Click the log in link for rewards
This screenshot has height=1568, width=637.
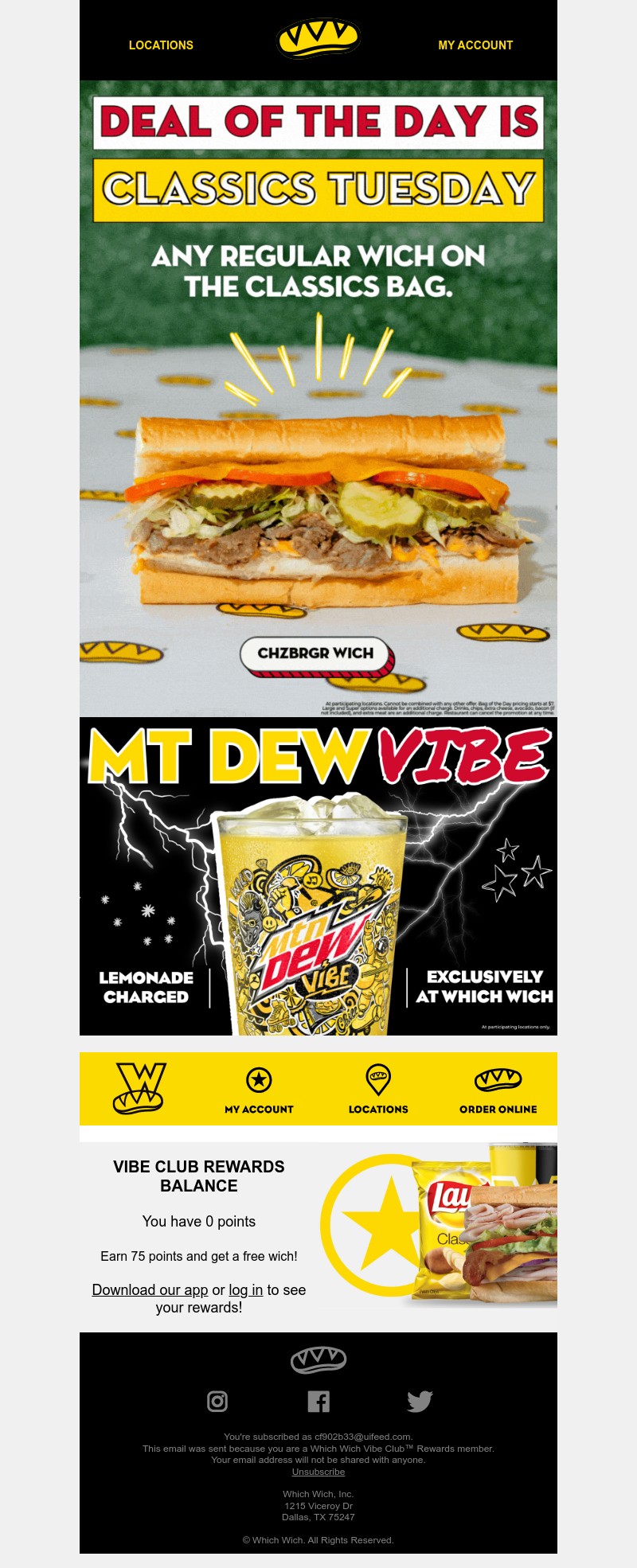click(x=245, y=1289)
